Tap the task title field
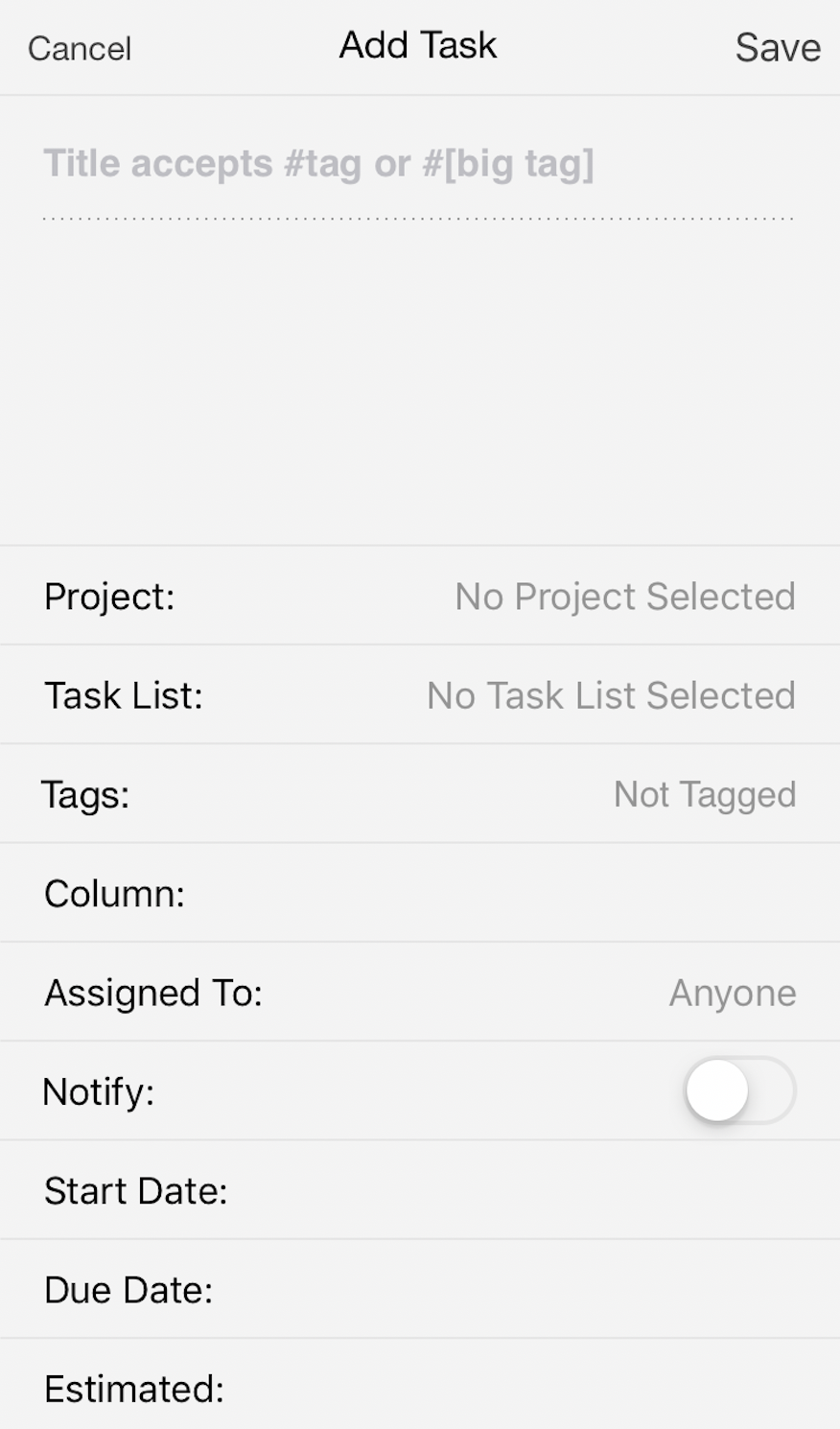 (419, 165)
